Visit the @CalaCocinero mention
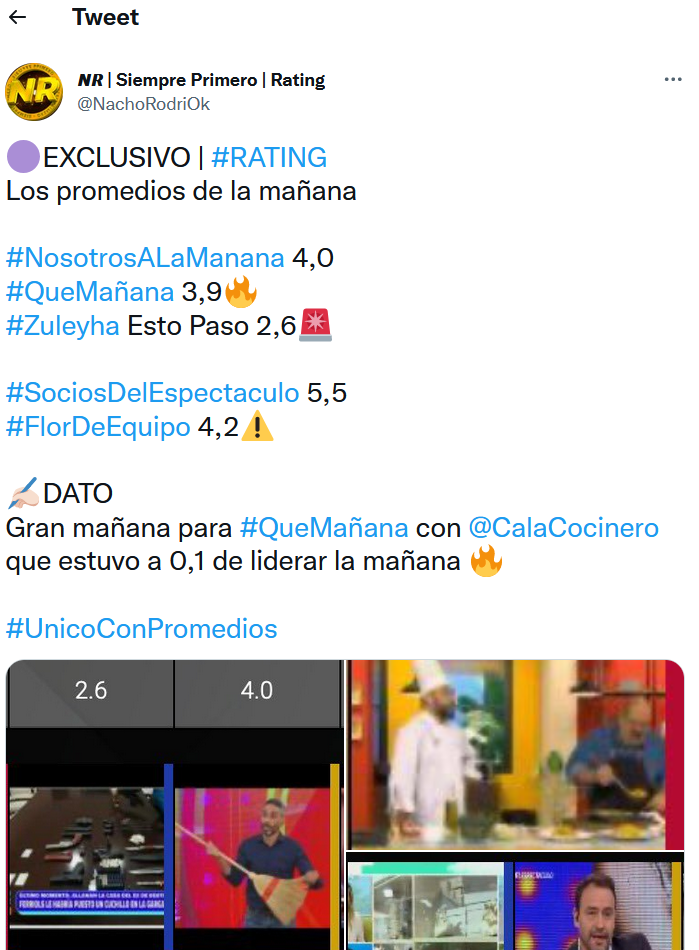Image resolution: width=699 pixels, height=950 pixels. coord(563,527)
